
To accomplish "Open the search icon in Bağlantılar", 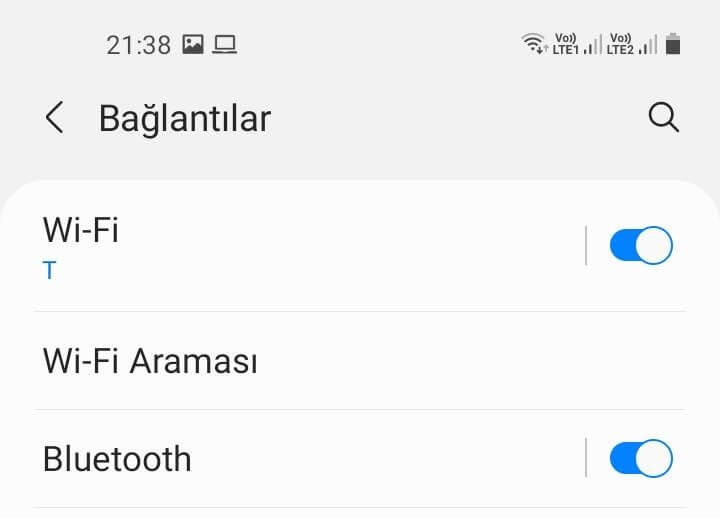I will [663, 118].
